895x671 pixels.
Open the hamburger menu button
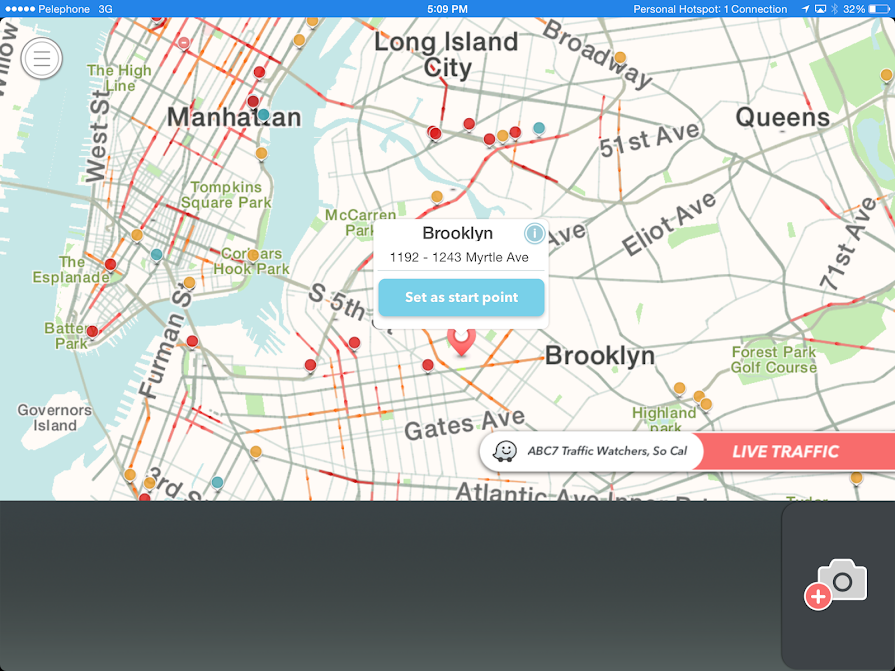(x=41, y=58)
